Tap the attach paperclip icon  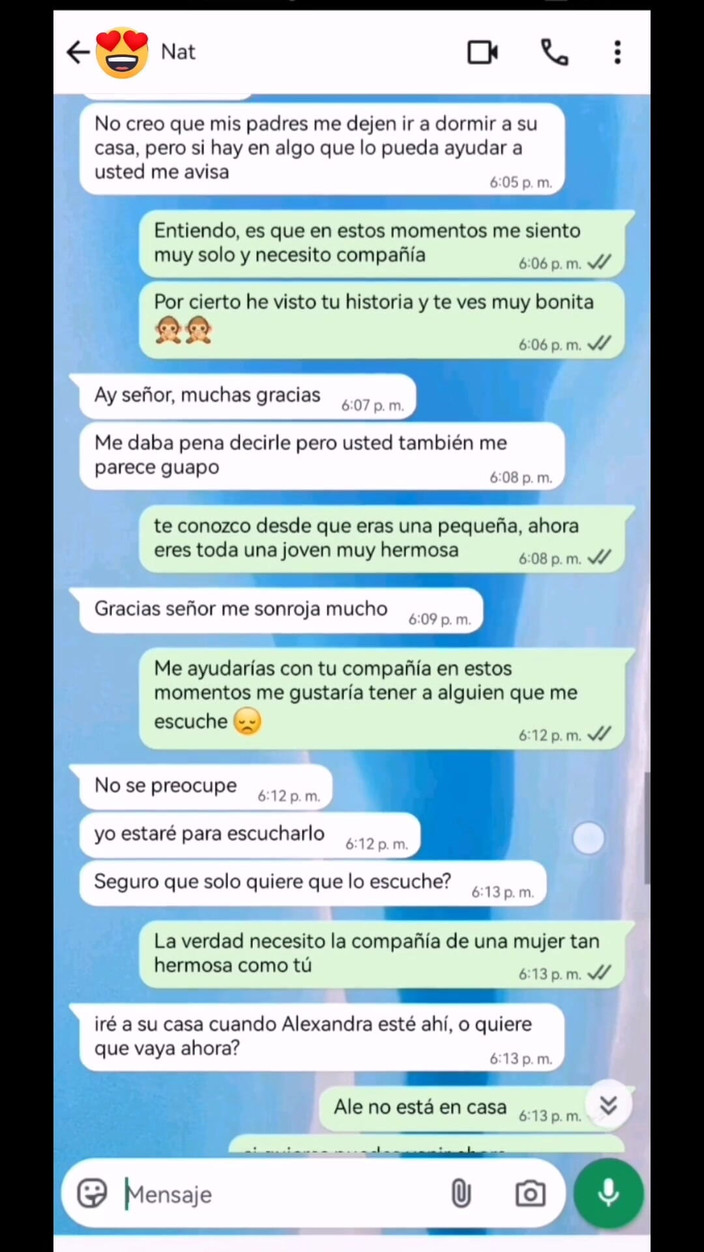460,1193
